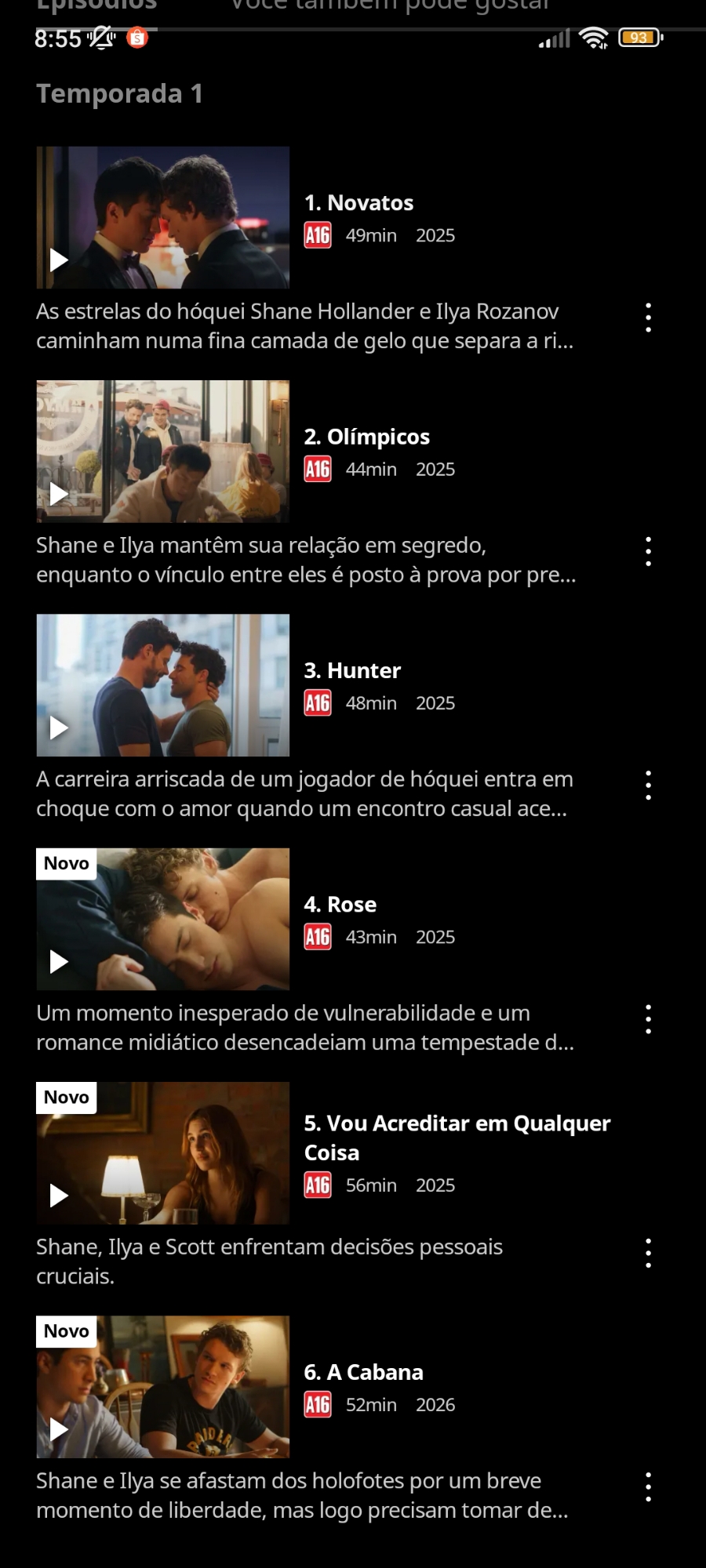Open more options for episode 5

pos(648,1254)
